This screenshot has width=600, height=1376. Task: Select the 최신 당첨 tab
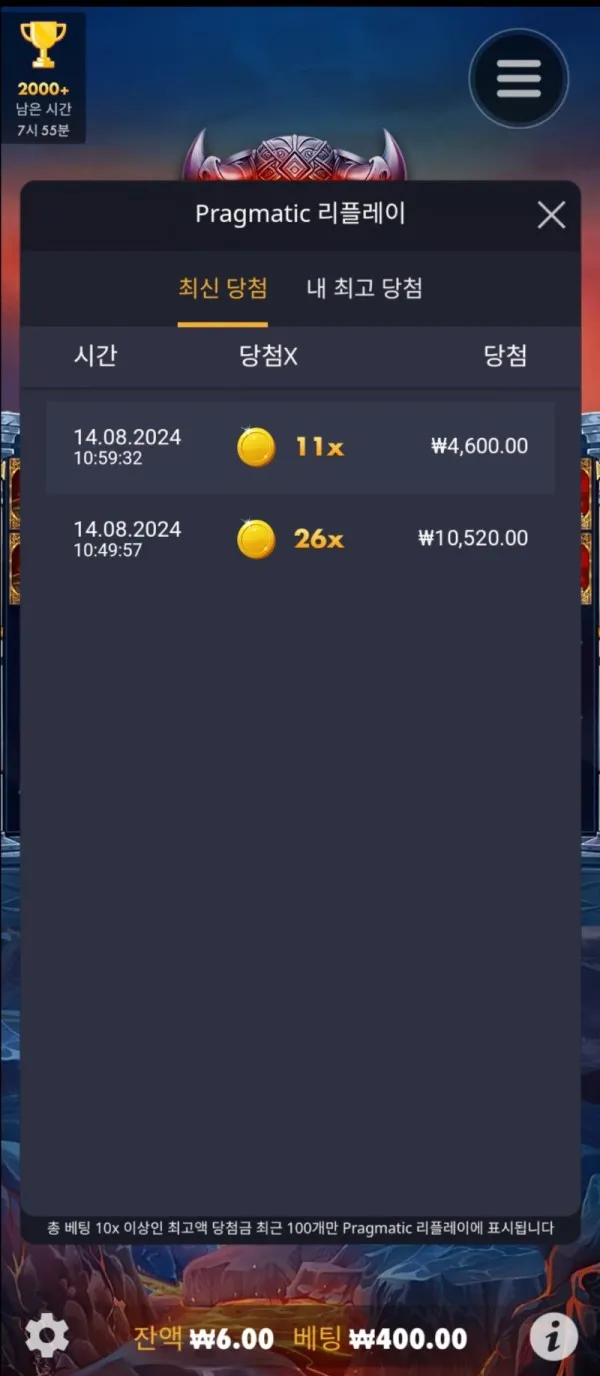pos(223,289)
